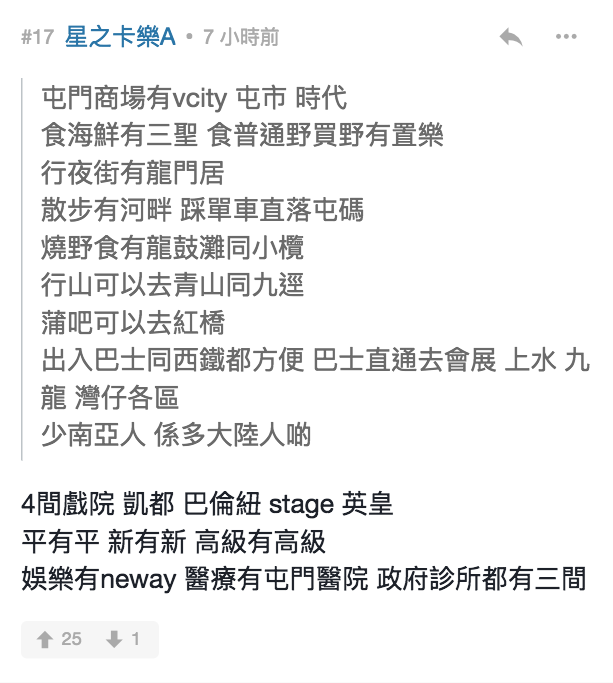Reply to post #17
The width and height of the screenshot is (613, 683).
click(x=510, y=38)
